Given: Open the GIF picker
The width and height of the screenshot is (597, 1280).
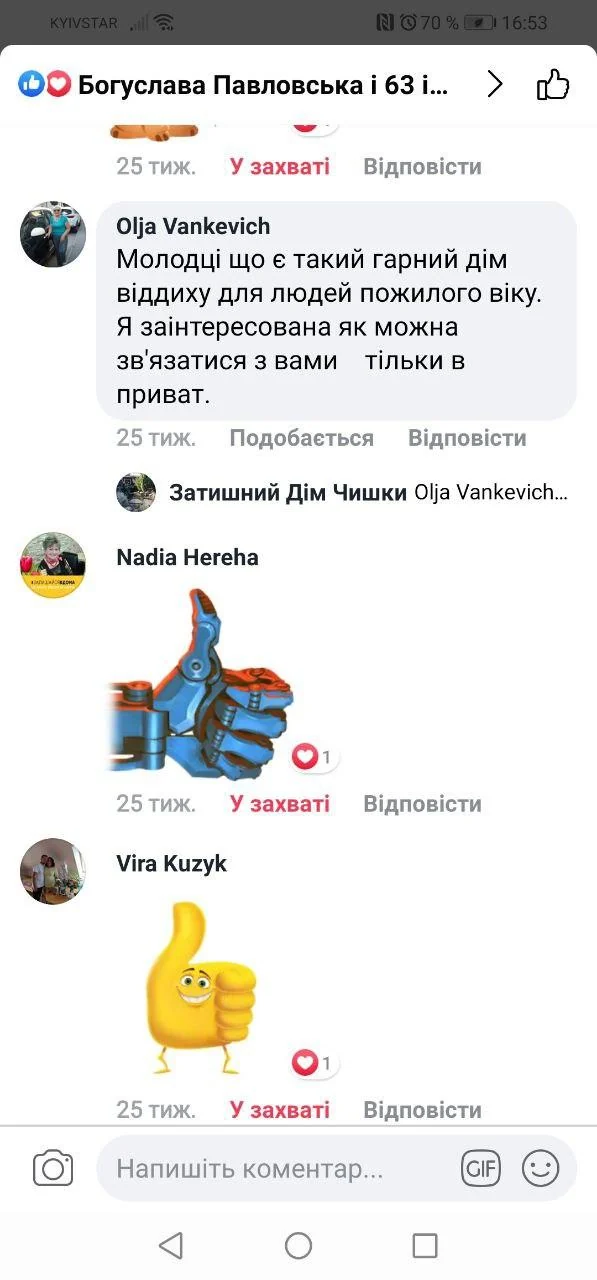Looking at the screenshot, I should [x=480, y=1168].
